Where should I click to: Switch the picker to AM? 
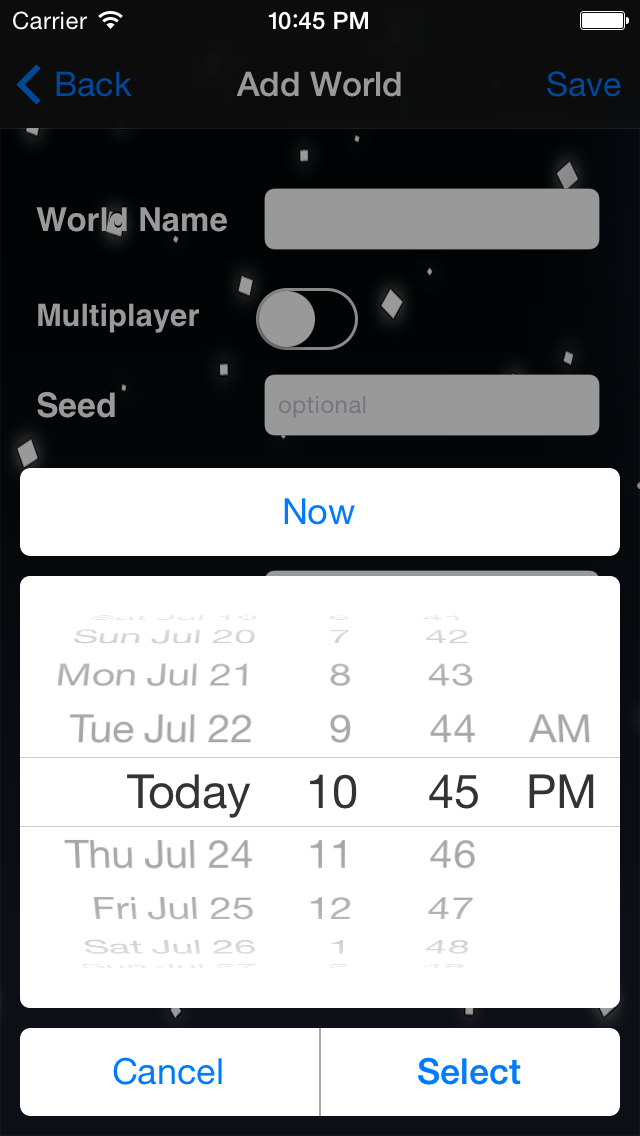560,728
